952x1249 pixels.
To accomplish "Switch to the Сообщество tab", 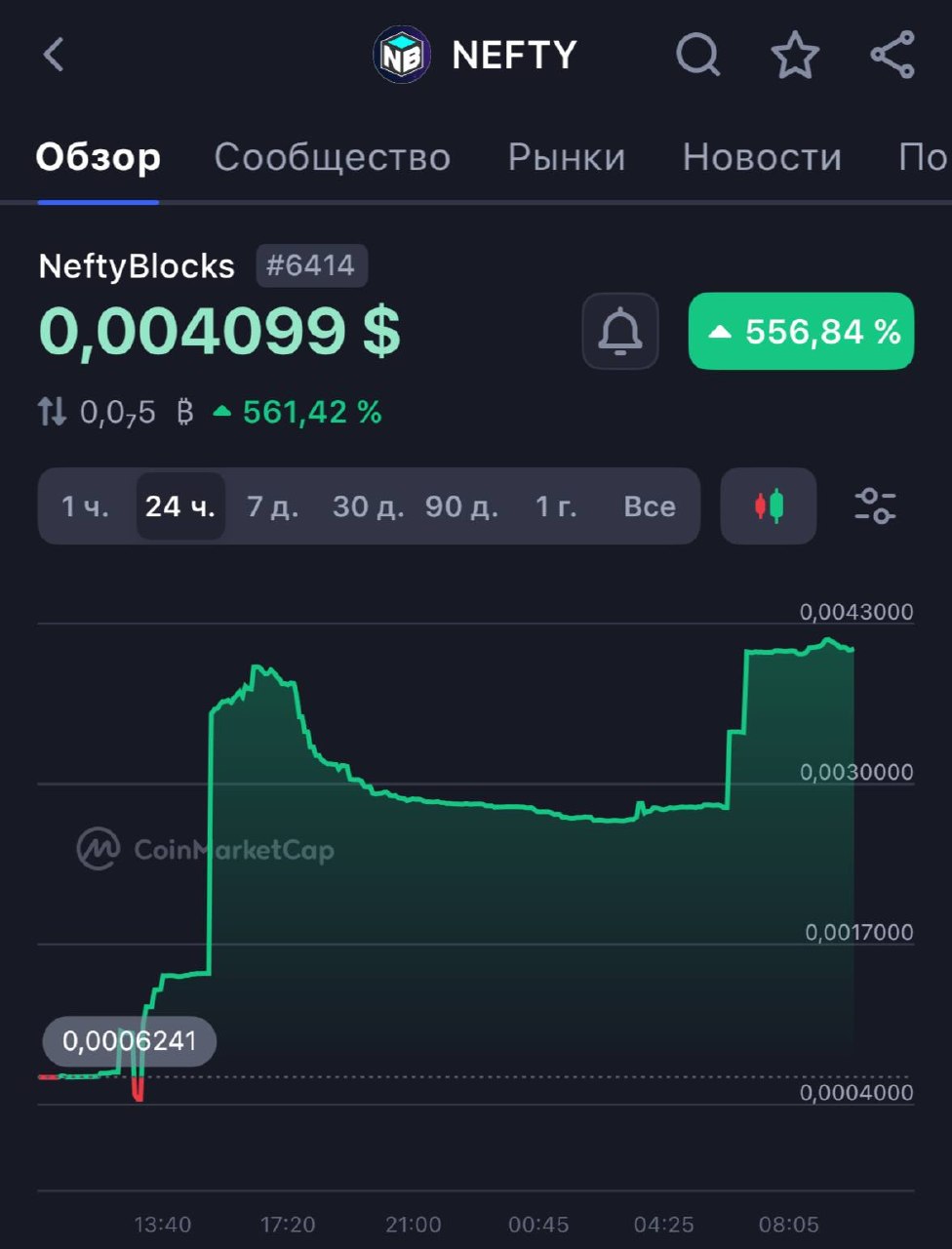I will pyautogui.click(x=332, y=157).
